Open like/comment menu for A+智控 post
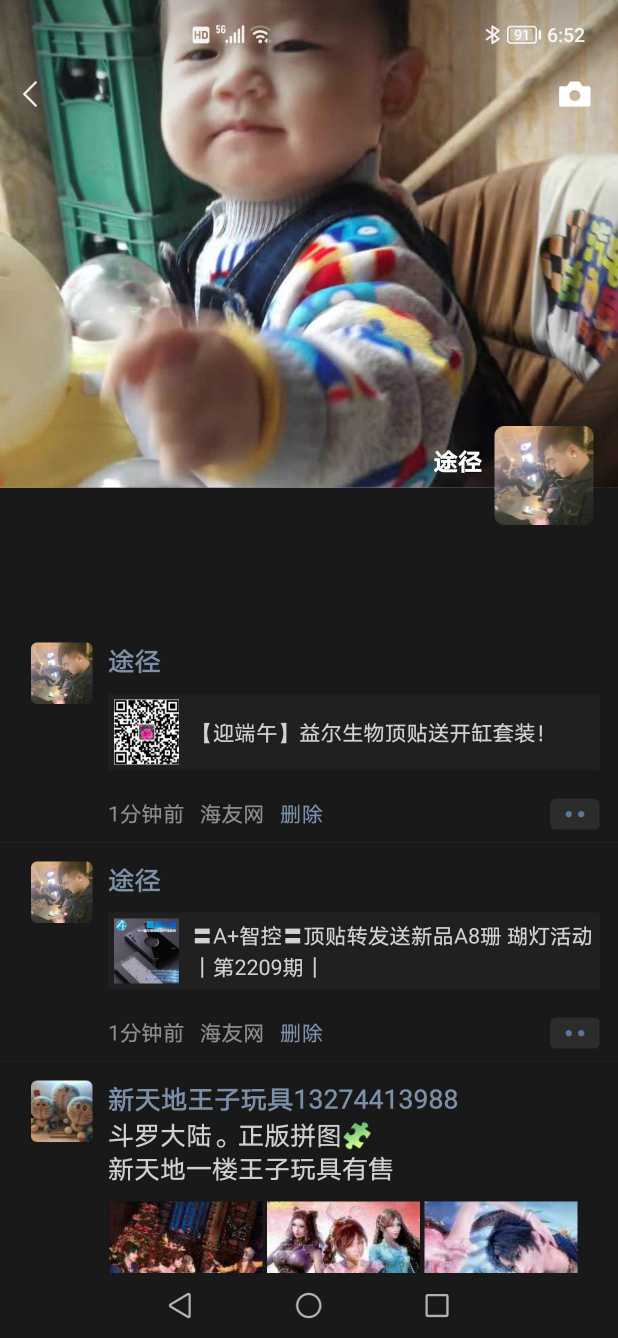Viewport: 618px width, 1338px height. pyautogui.click(x=574, y=1033)
